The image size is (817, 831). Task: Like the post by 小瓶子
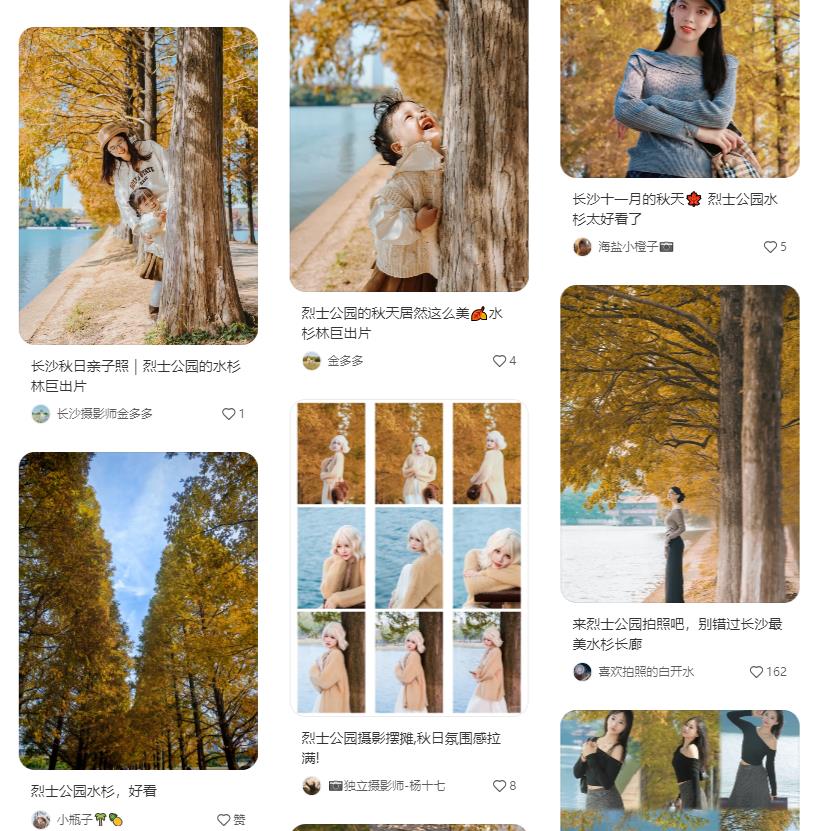tap(224, 820)
